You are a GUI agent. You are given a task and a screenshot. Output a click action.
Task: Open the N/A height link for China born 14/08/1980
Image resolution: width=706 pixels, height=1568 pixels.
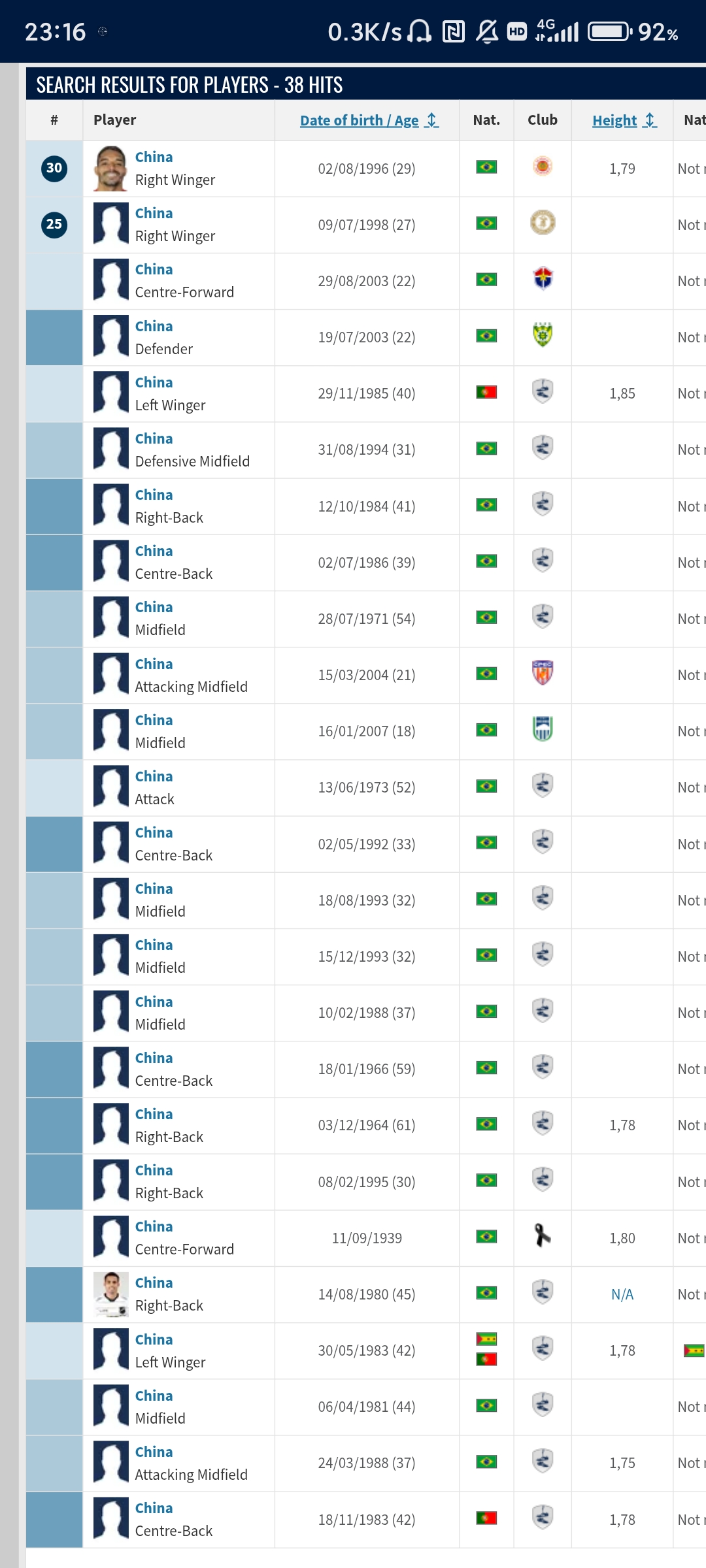(622, 1294)
